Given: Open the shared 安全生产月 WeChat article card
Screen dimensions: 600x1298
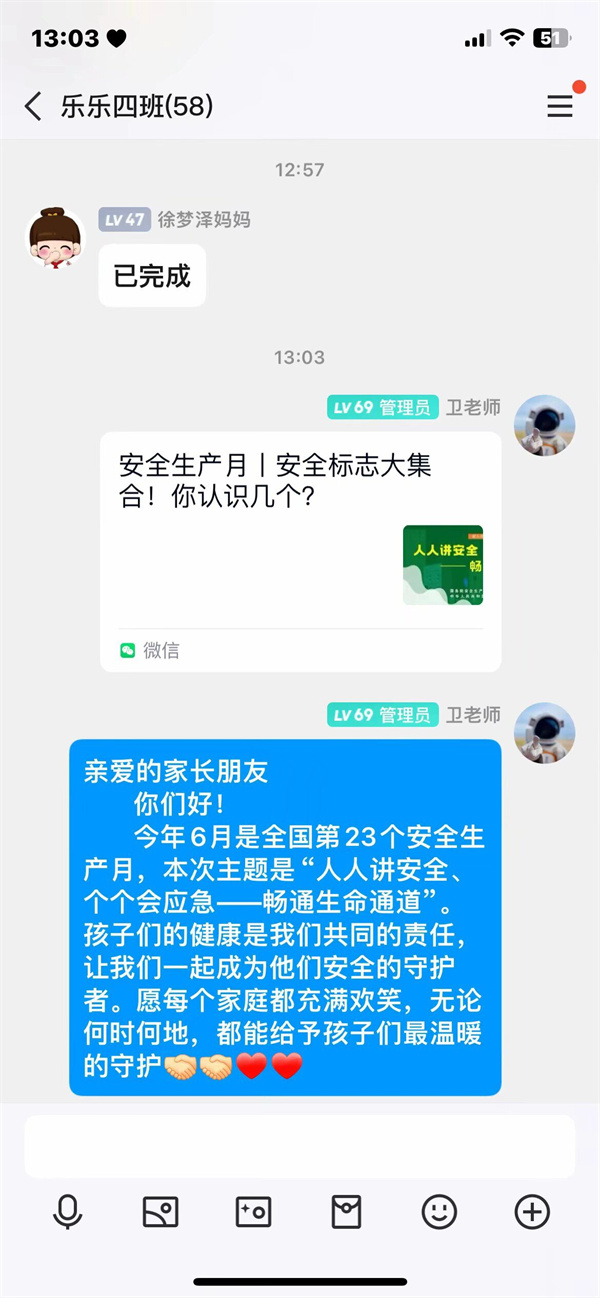Looking at the screenshot, I should tap(300, 551).
